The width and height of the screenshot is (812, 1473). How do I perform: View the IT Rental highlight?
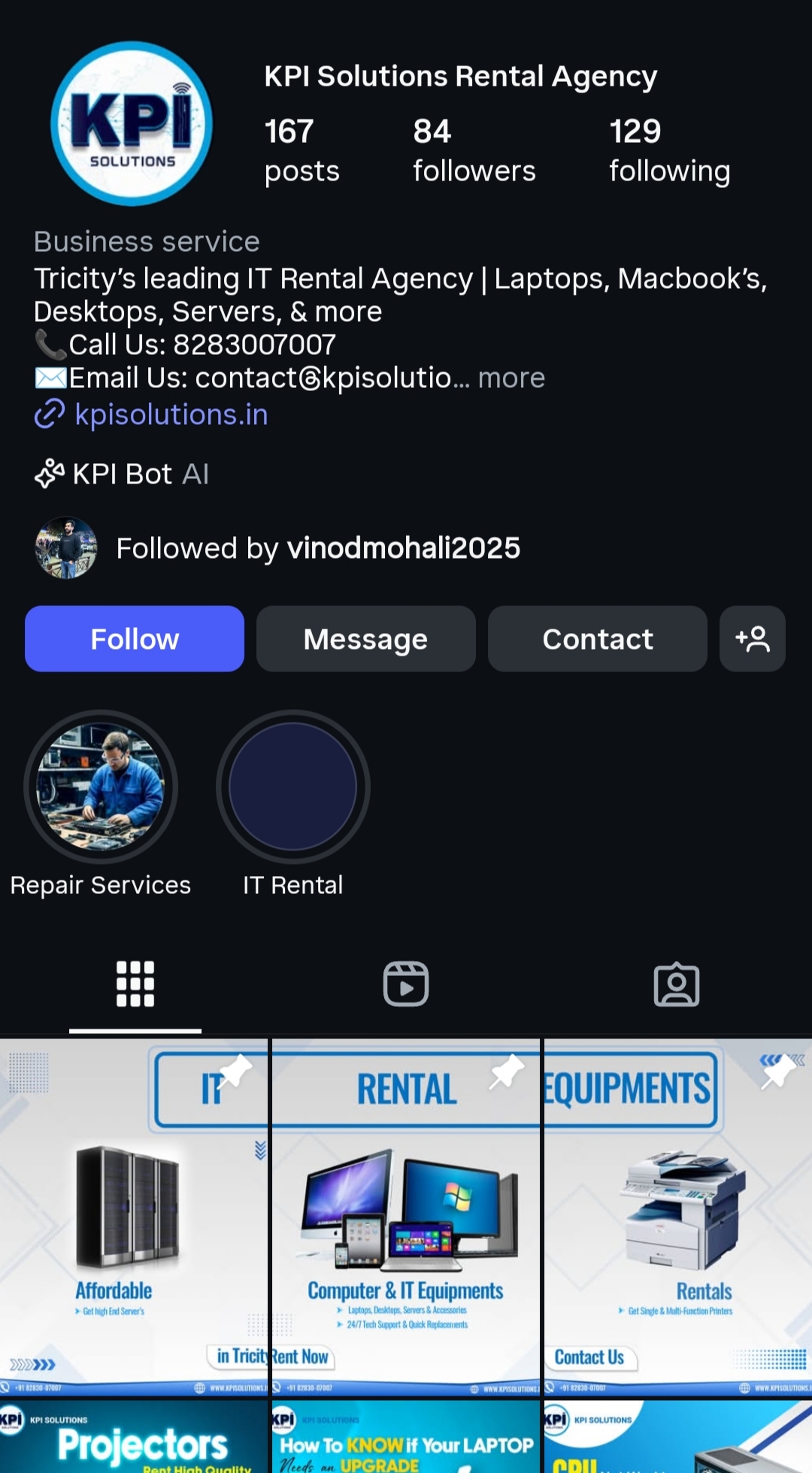(x=293, y=787)
